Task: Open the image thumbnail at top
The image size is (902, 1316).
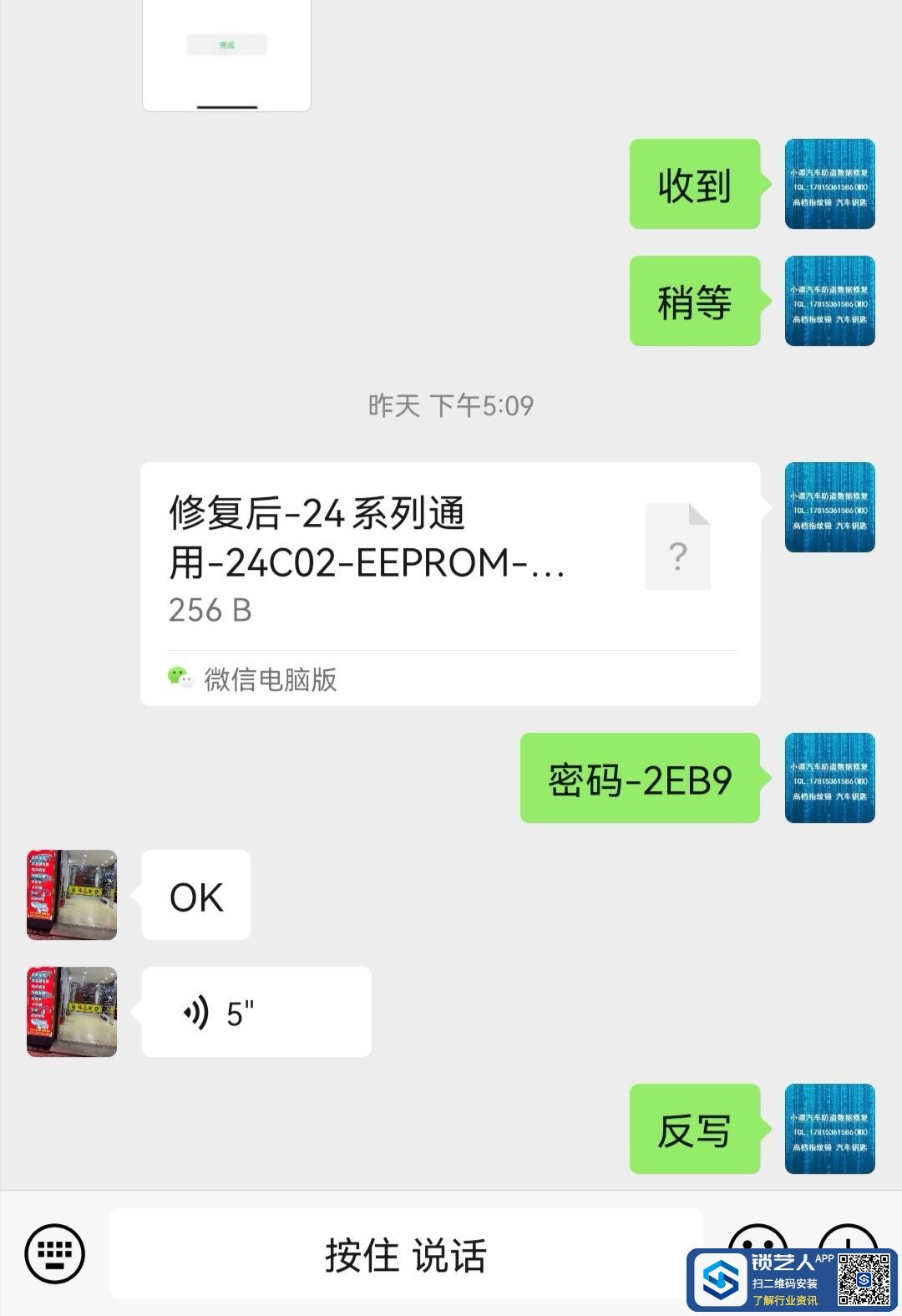Action: pyautogui.click(x=226, y=54)
